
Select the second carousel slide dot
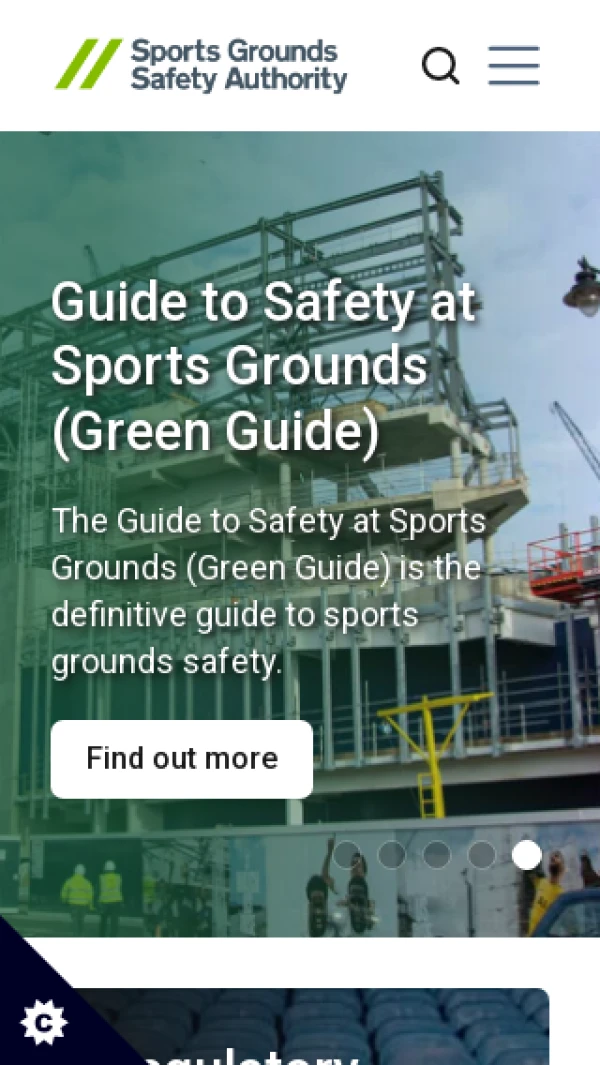391,854
